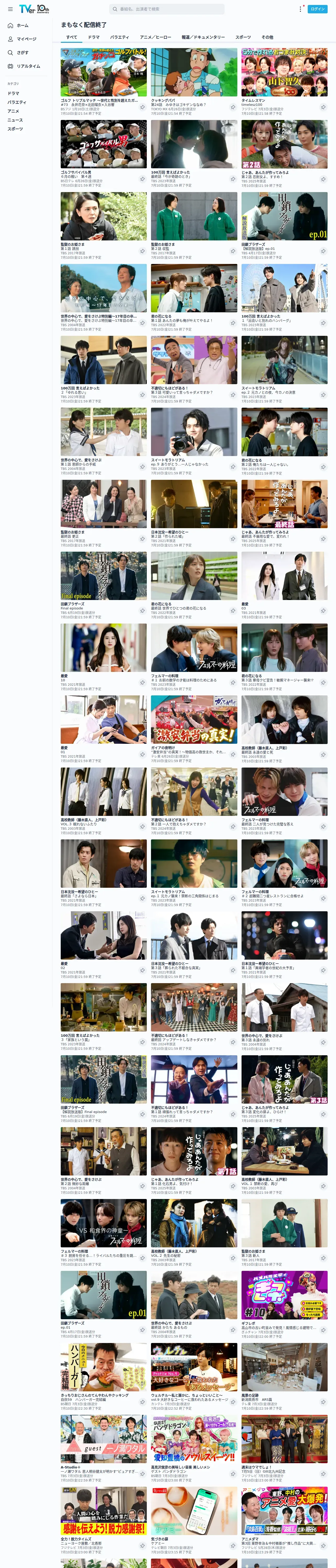This screenshot has width=336, height=1568.
Task: Open the アニメ category in sidebar
Action: (13, 111)
